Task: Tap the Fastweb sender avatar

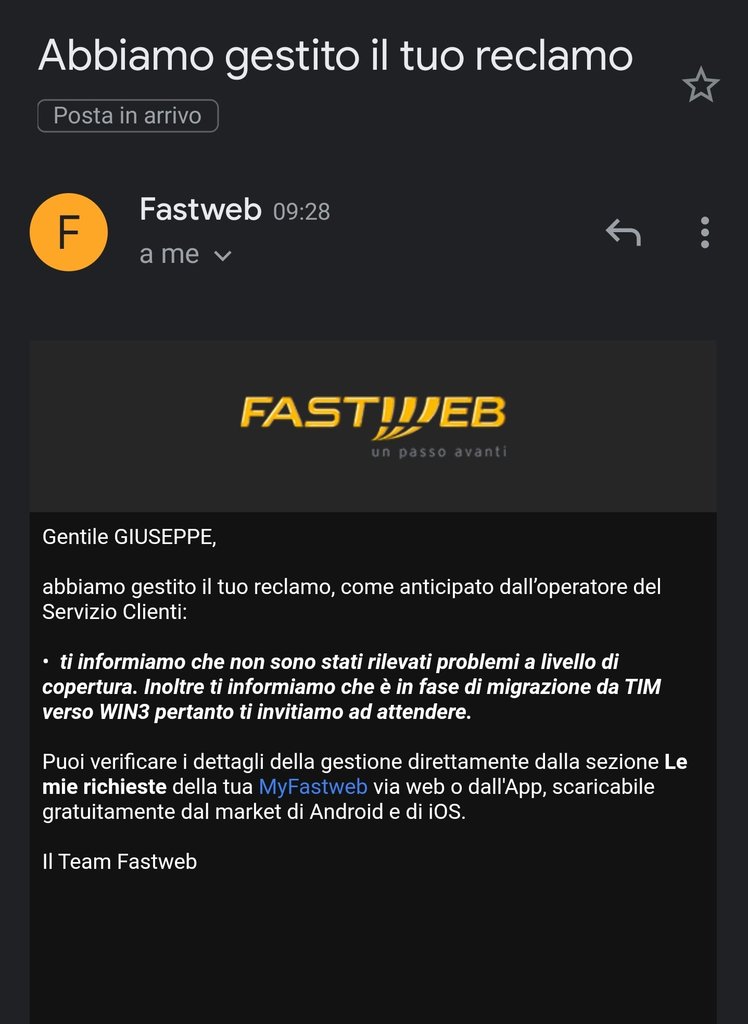Action: click(68, 232)
